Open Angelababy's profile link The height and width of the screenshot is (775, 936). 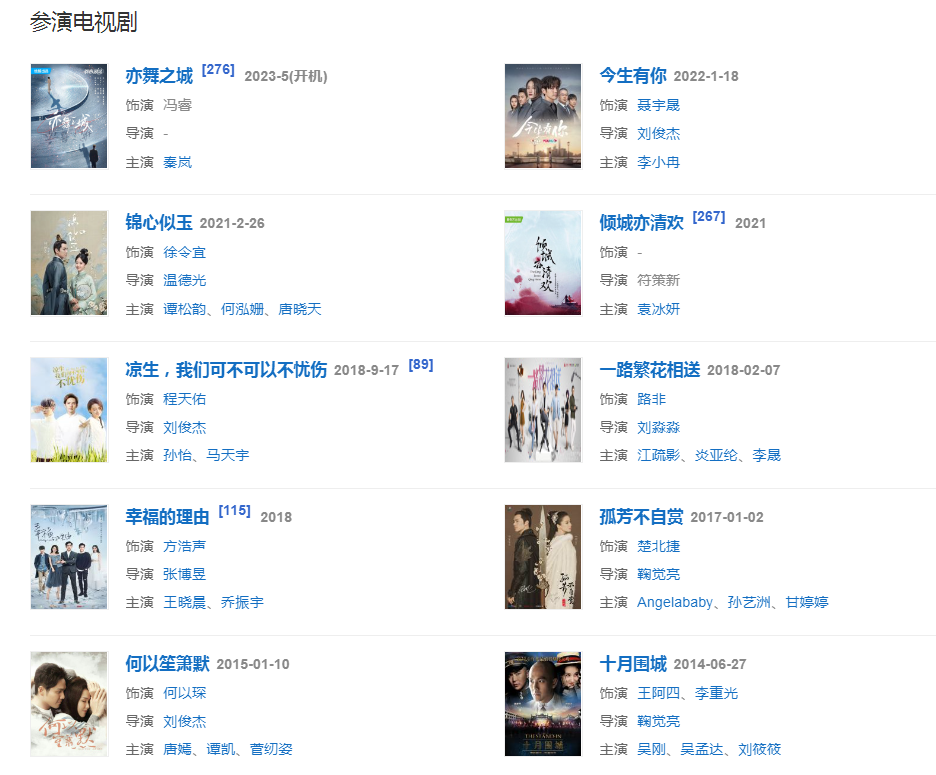click(675, 602)
